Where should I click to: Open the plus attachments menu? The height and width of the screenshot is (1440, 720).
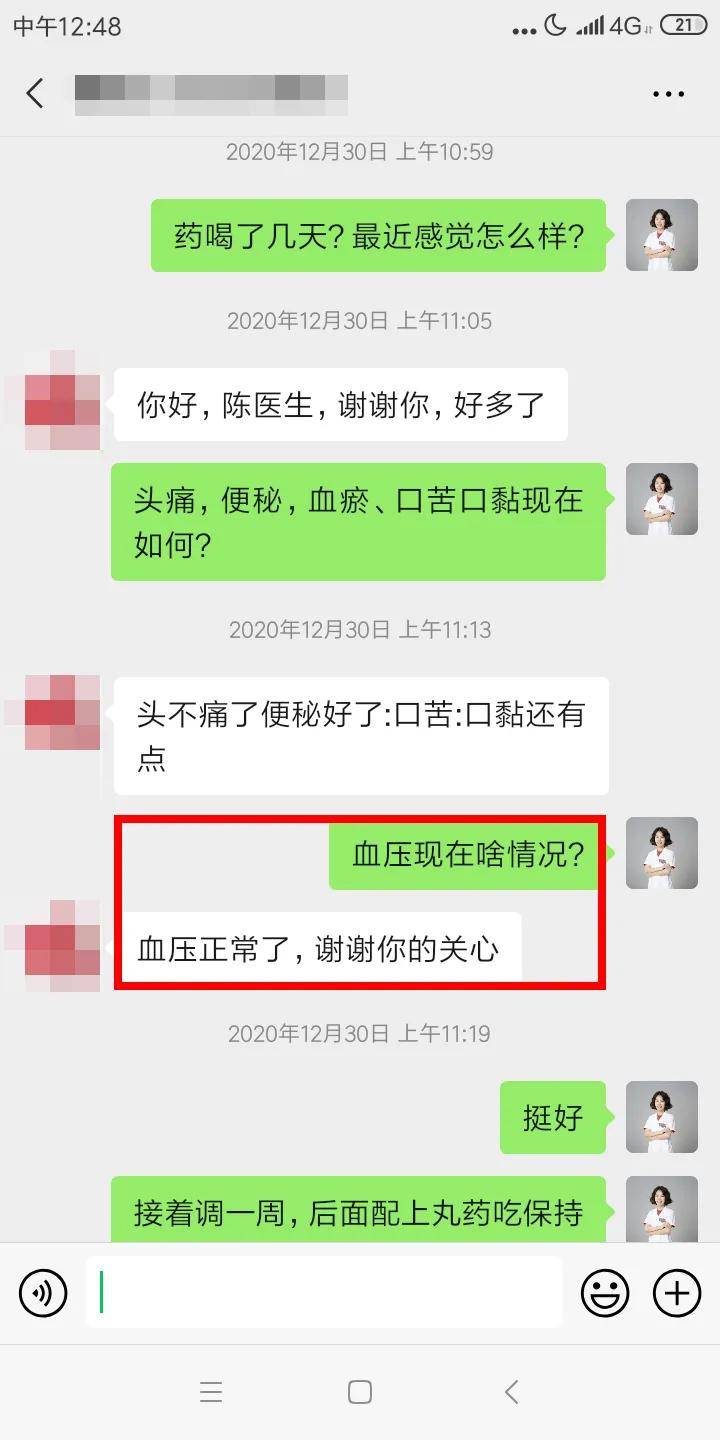click(677, 1294)
